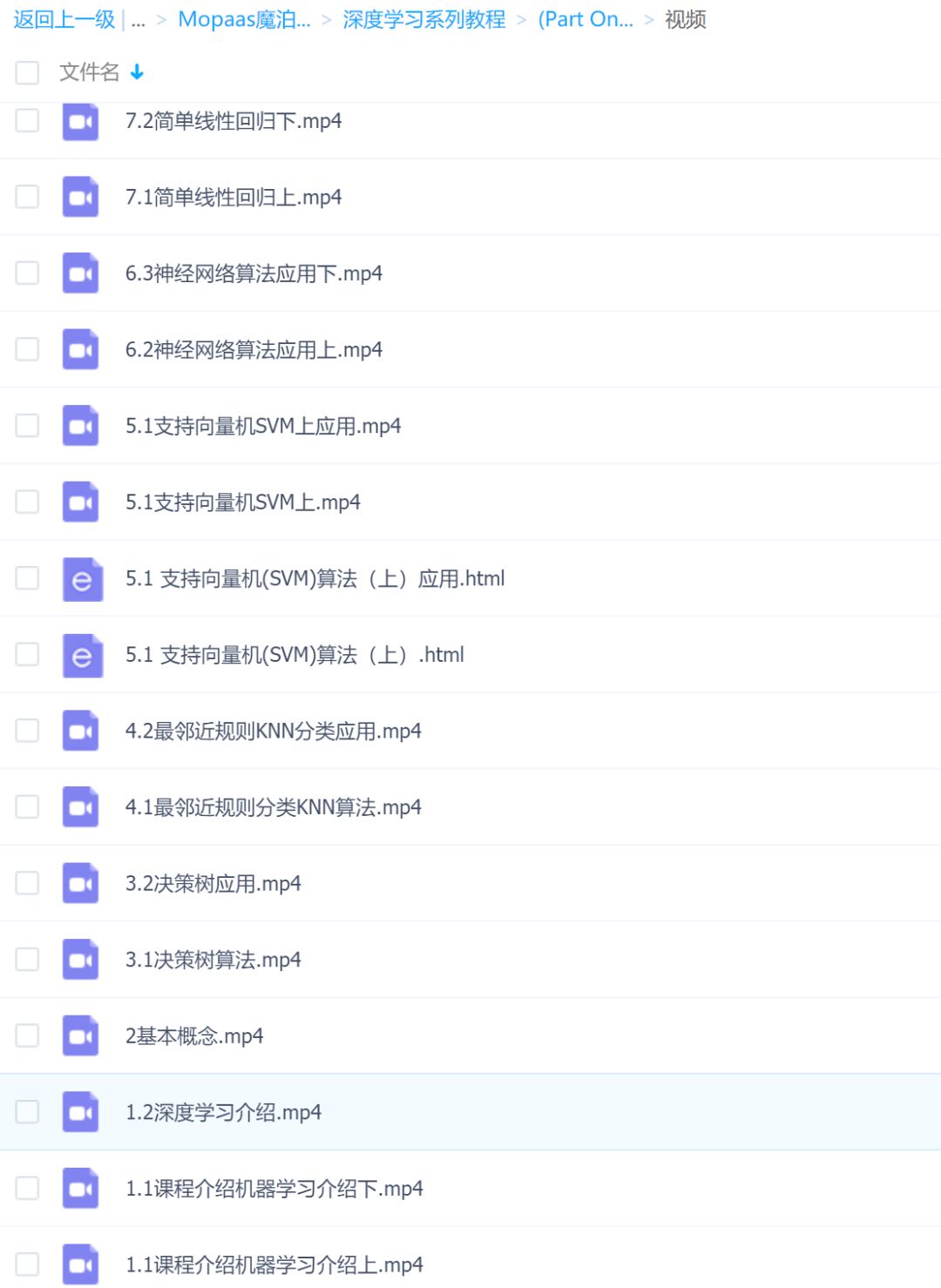
Task: Tick the checkbox next to 3.1决策树算法.mp4
Action: [x=27, y=959]
